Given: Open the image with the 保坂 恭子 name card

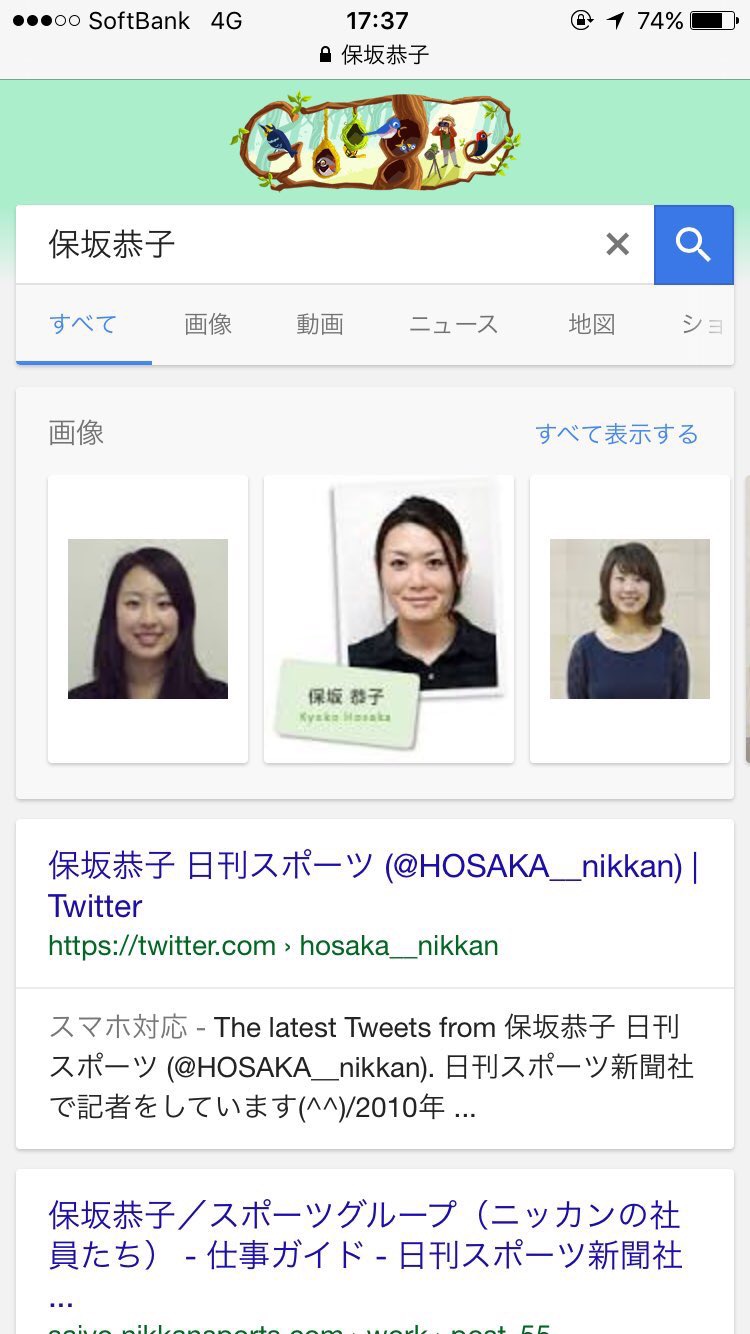Looking at the screenshot, I should pos(389,618).
